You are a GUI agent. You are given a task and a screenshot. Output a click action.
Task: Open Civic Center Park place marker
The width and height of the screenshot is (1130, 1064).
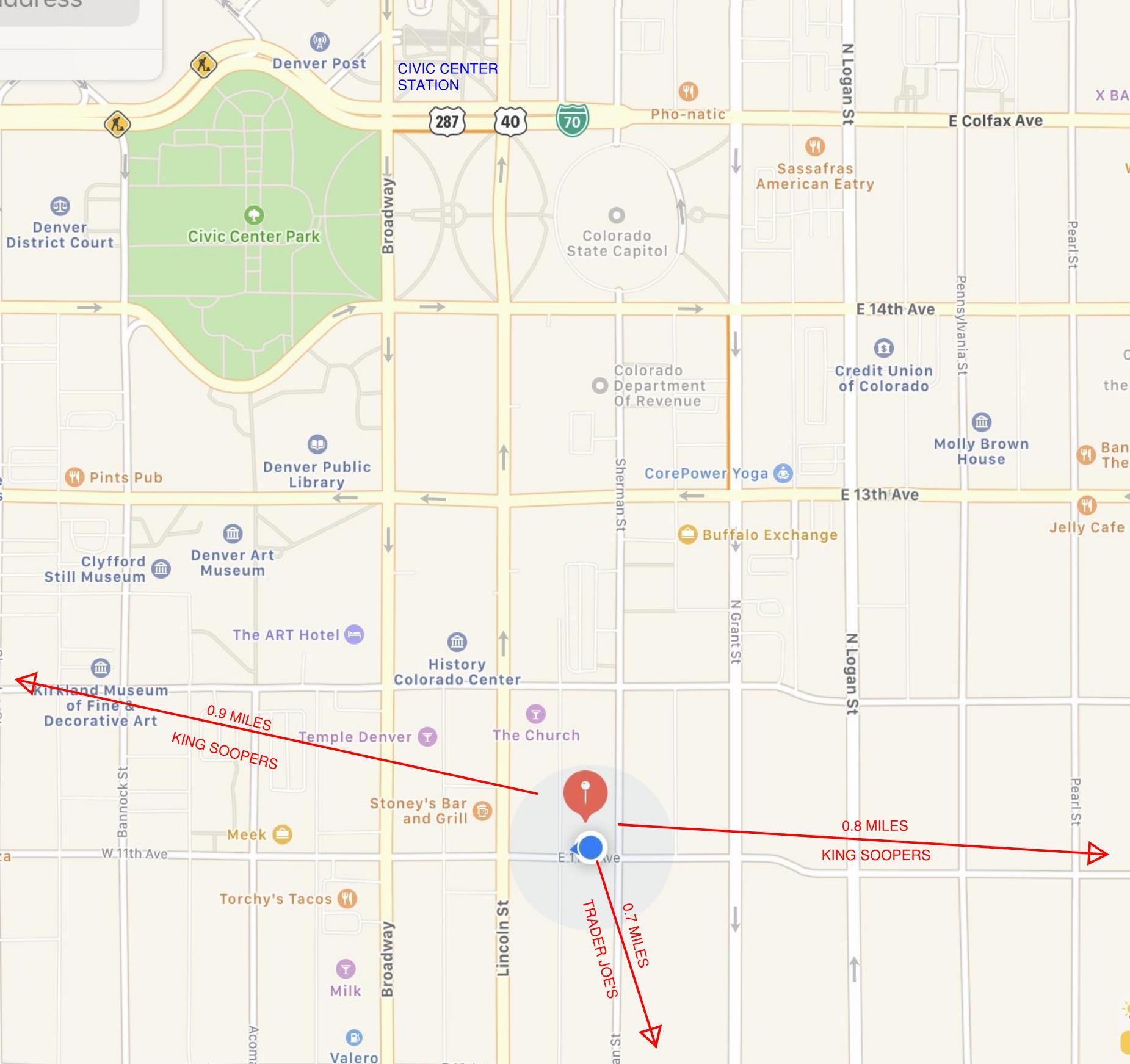(254, 215)
